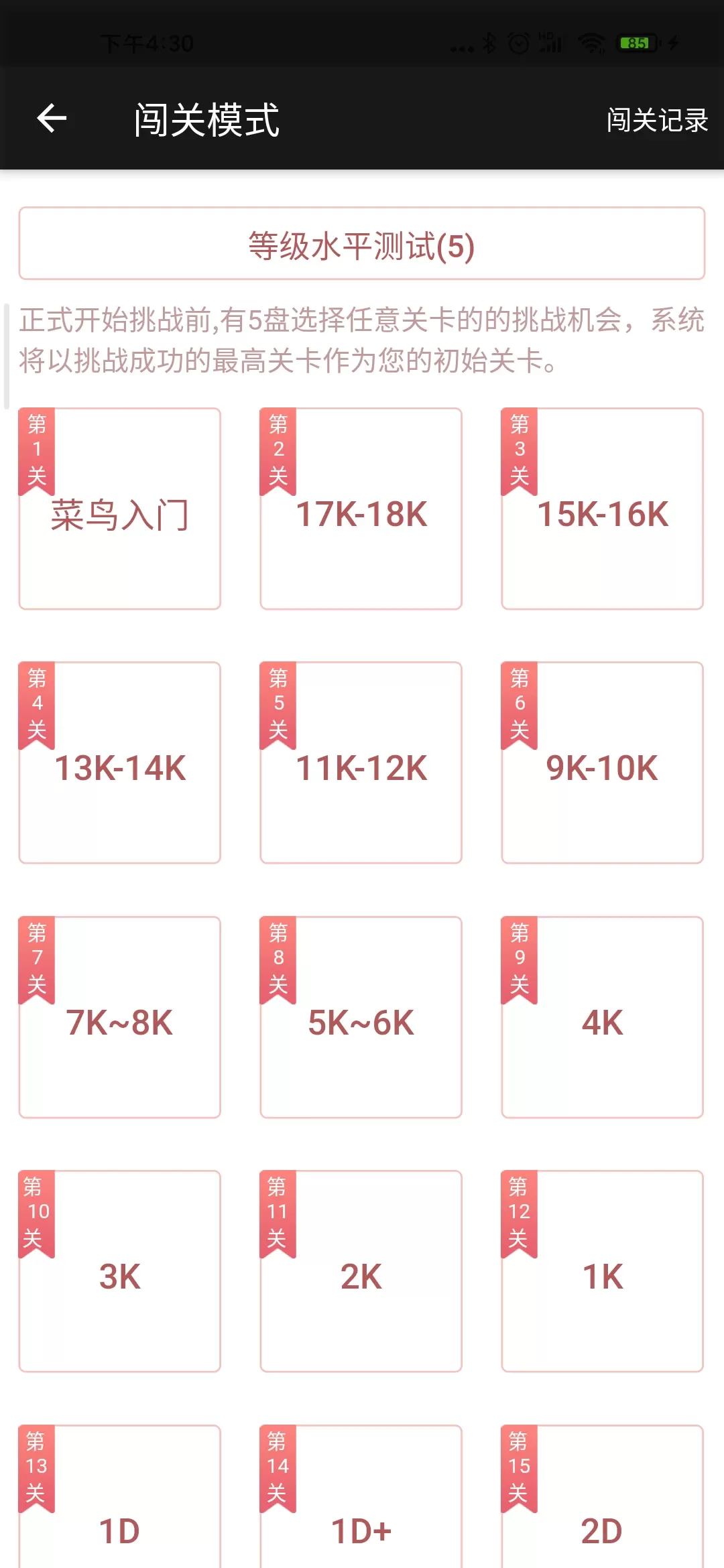Viewport: 724px width, 1568px height.
Task: Select the 13K-14K level 4 card
Action: [x=120, y=763]
